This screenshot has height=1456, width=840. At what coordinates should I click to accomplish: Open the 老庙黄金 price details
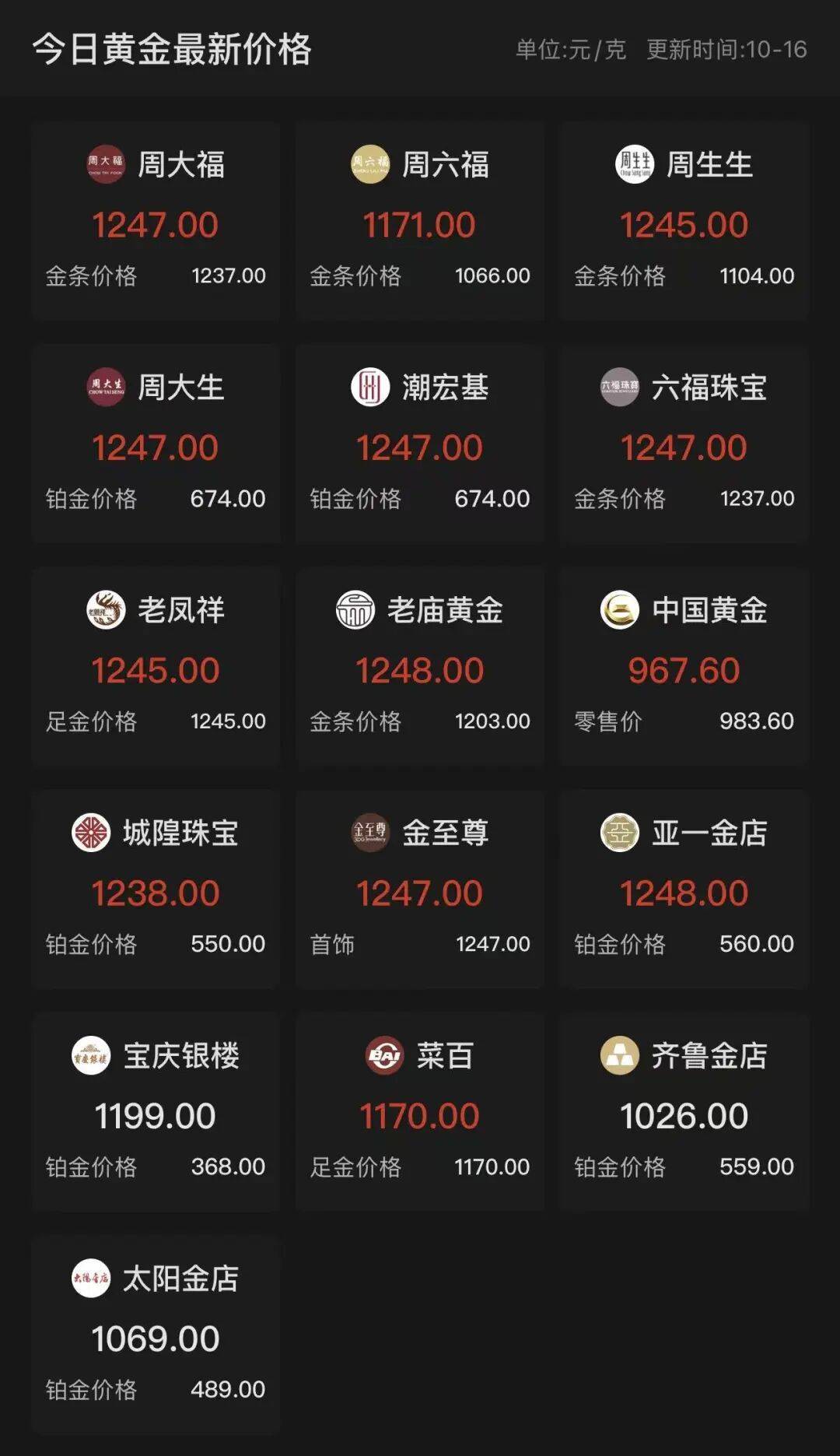[420, 669]
